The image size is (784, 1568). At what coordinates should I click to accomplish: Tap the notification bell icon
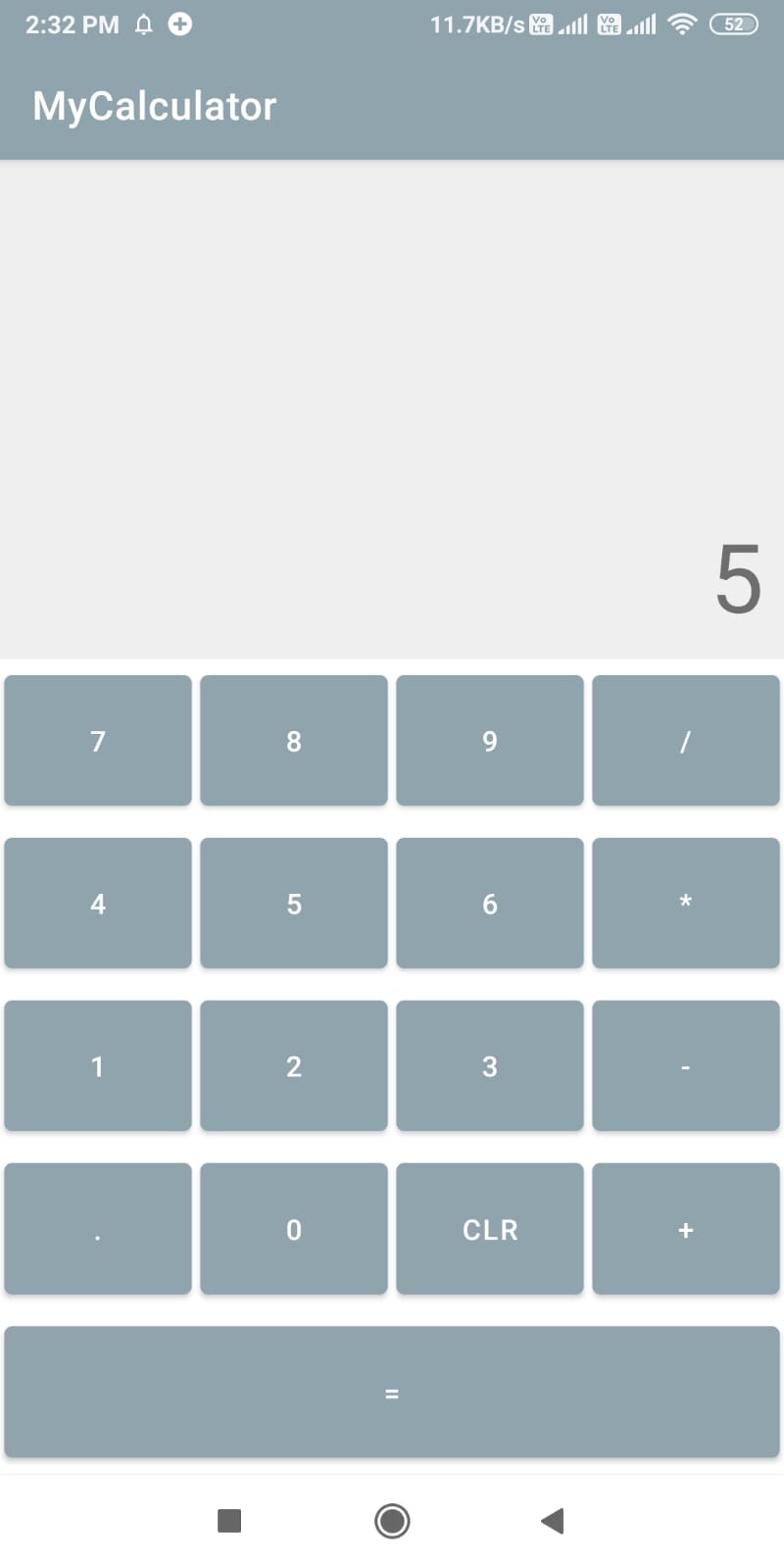click(143, 24)
